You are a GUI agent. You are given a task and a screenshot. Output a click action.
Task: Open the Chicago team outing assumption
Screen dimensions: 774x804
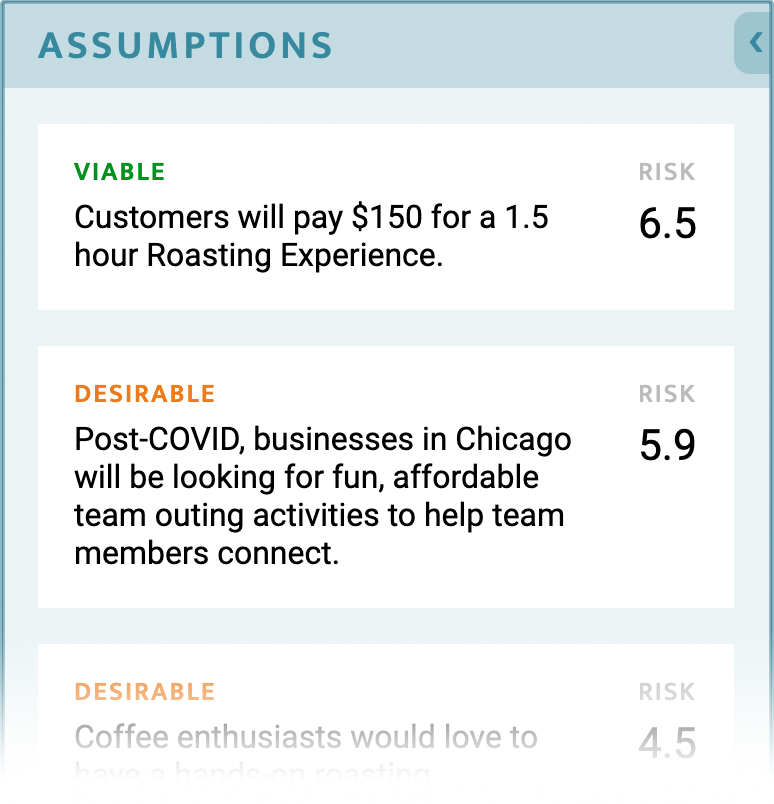(385, 475)
